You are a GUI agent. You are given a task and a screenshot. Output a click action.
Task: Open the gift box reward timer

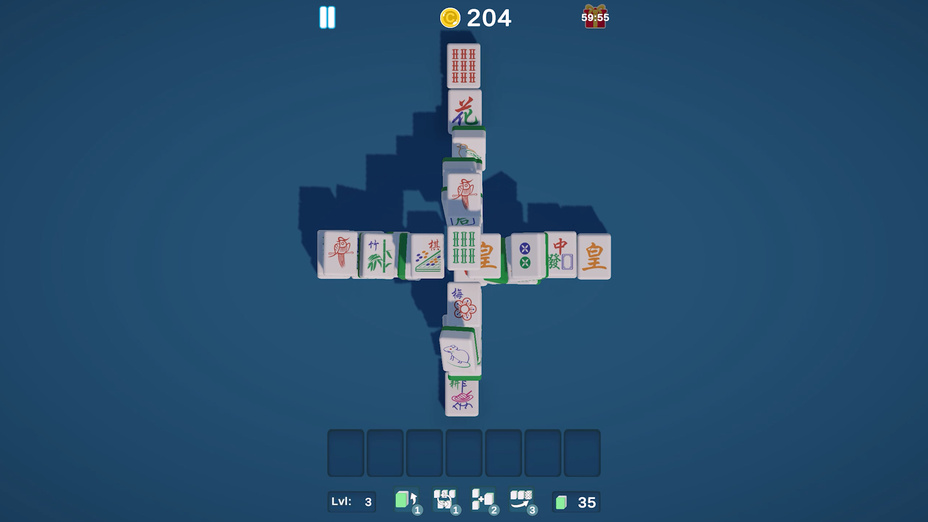point(595,17)
